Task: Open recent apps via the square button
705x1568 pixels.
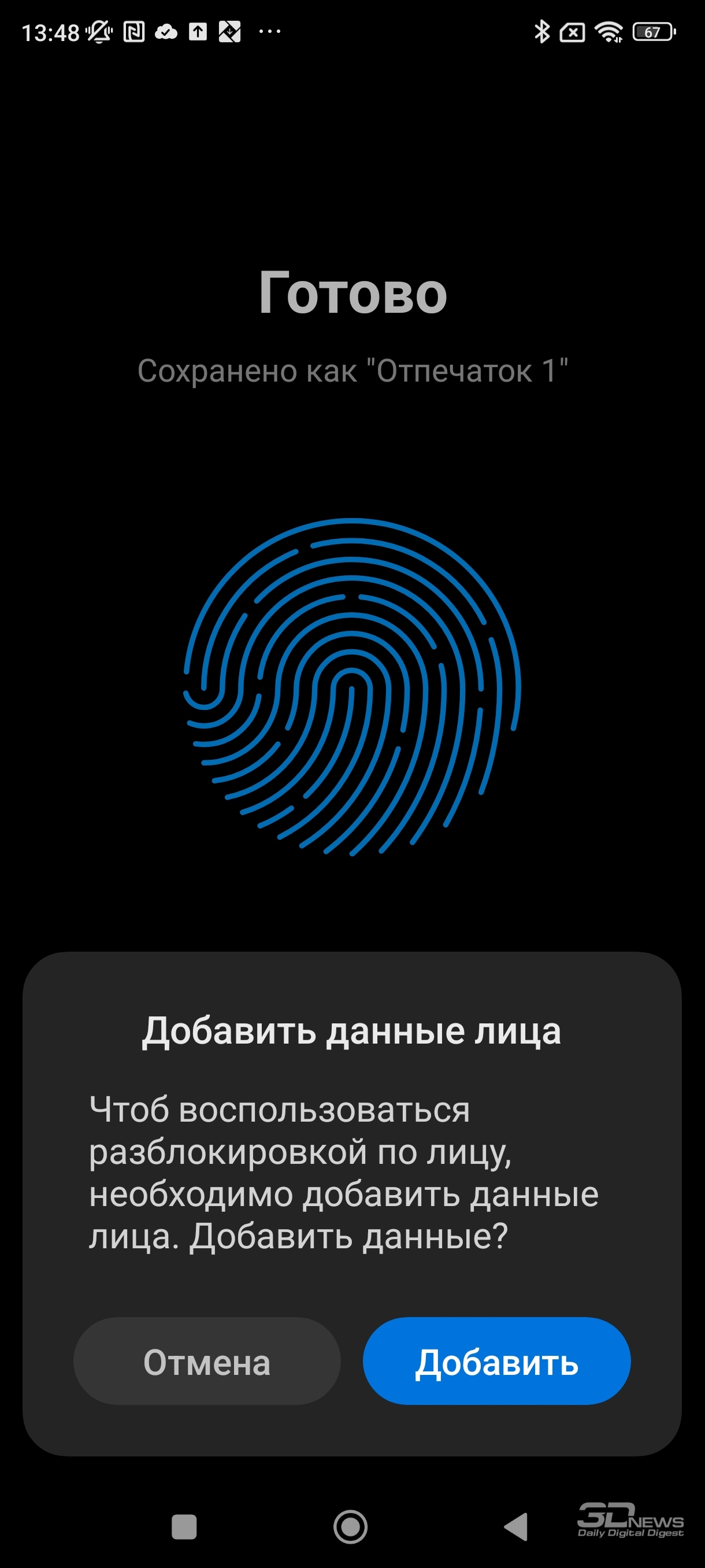Action: tap(184, 1526)
